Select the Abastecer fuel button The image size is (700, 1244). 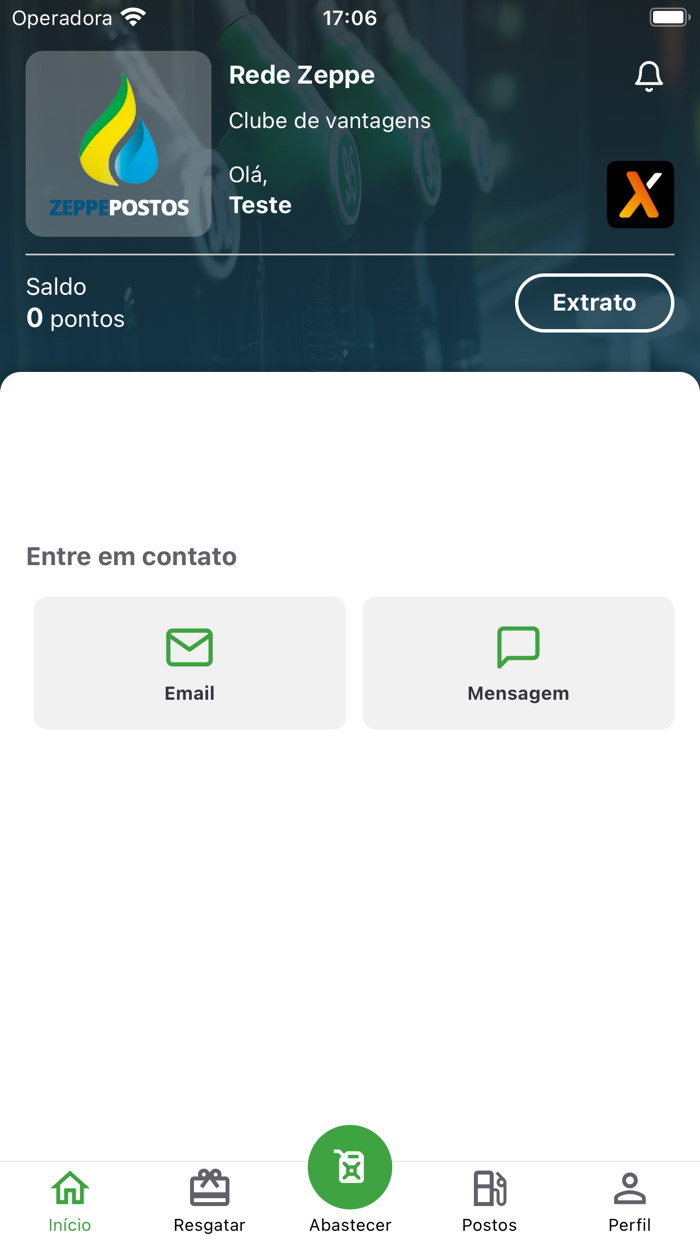click(350, 1169)
